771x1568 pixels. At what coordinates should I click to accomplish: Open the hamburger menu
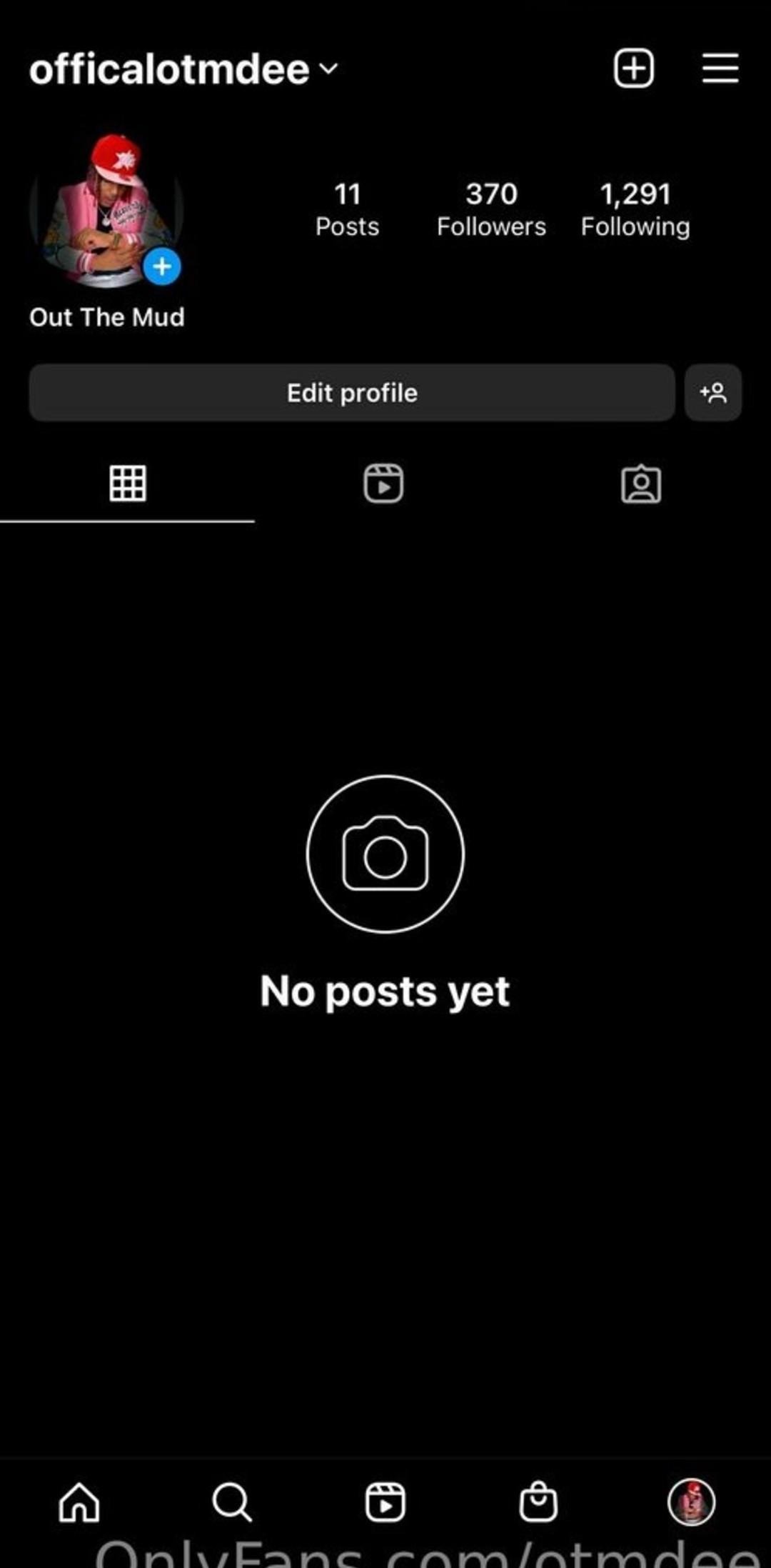[720, 69]
